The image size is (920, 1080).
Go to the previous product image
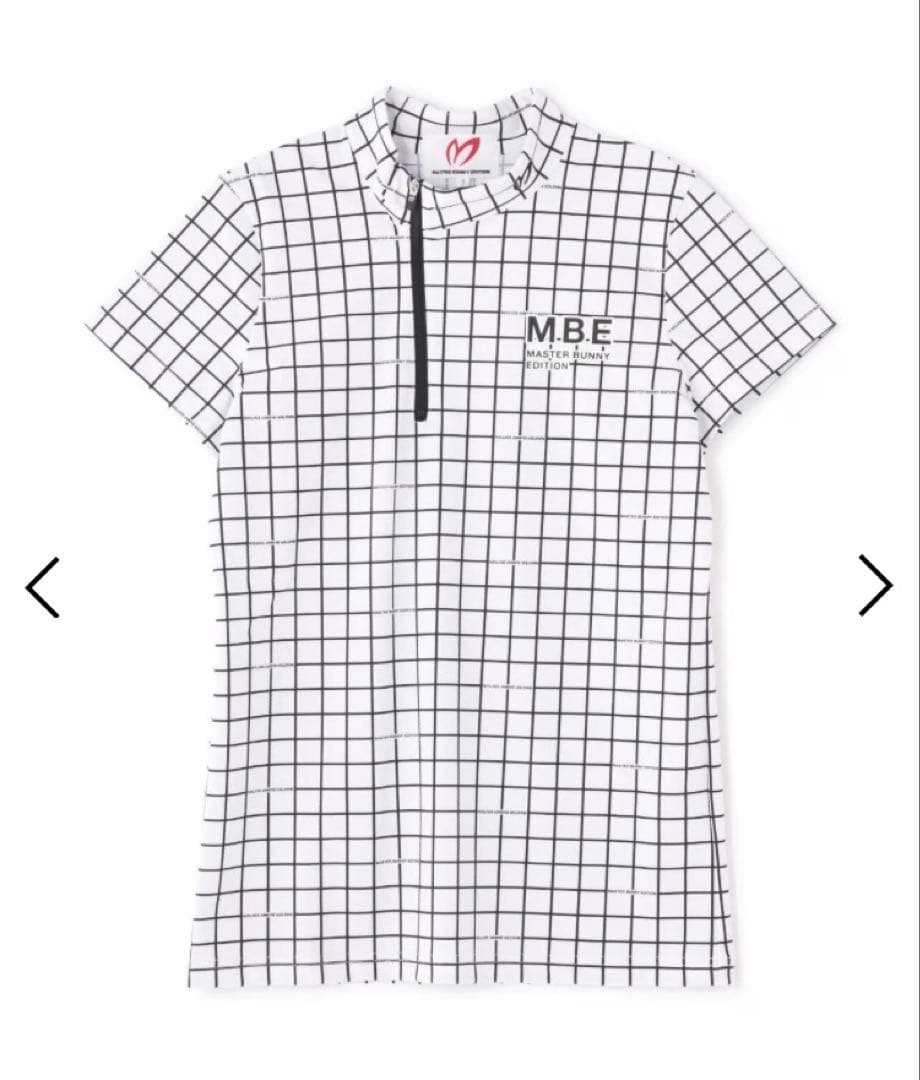43,587
